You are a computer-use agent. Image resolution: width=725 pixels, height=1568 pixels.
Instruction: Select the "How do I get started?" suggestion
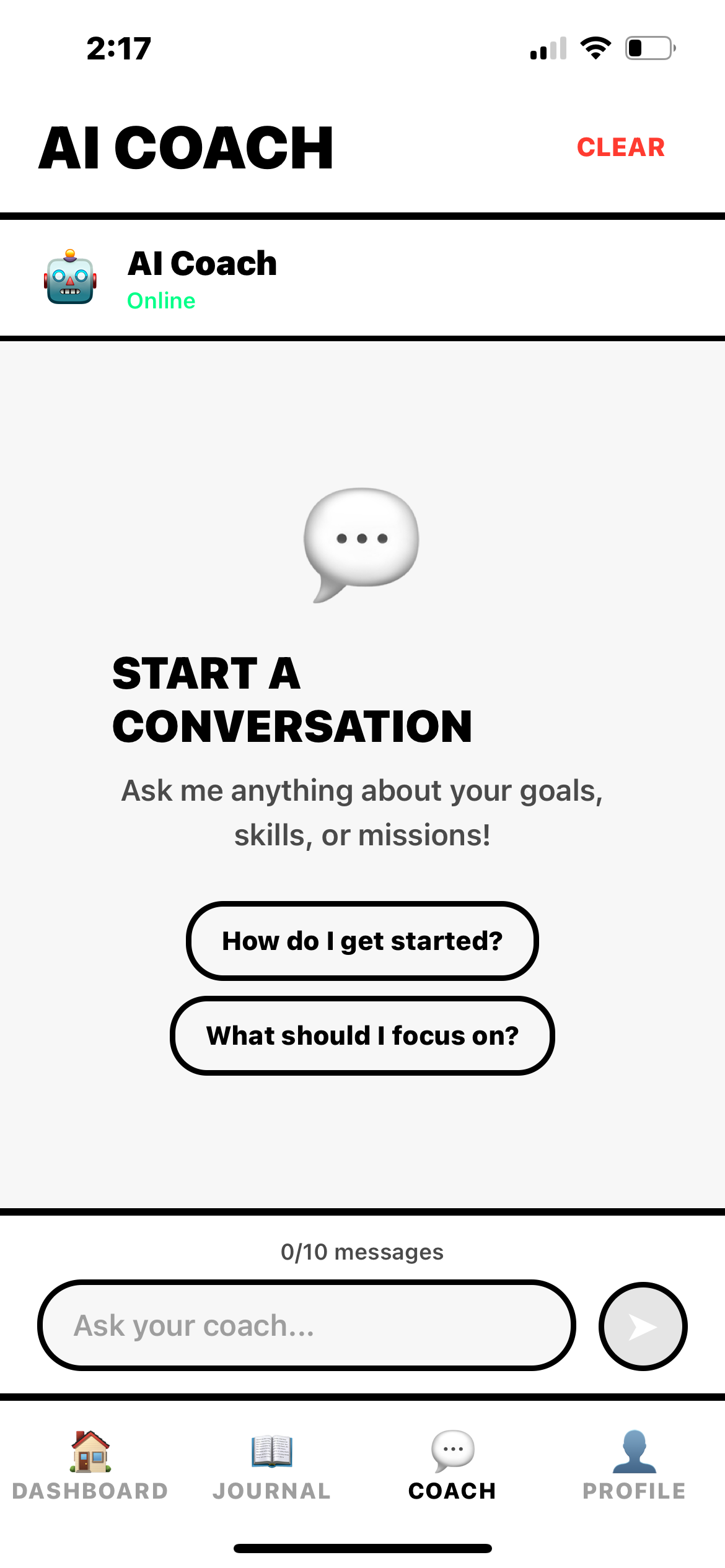(x=362, y=941)
